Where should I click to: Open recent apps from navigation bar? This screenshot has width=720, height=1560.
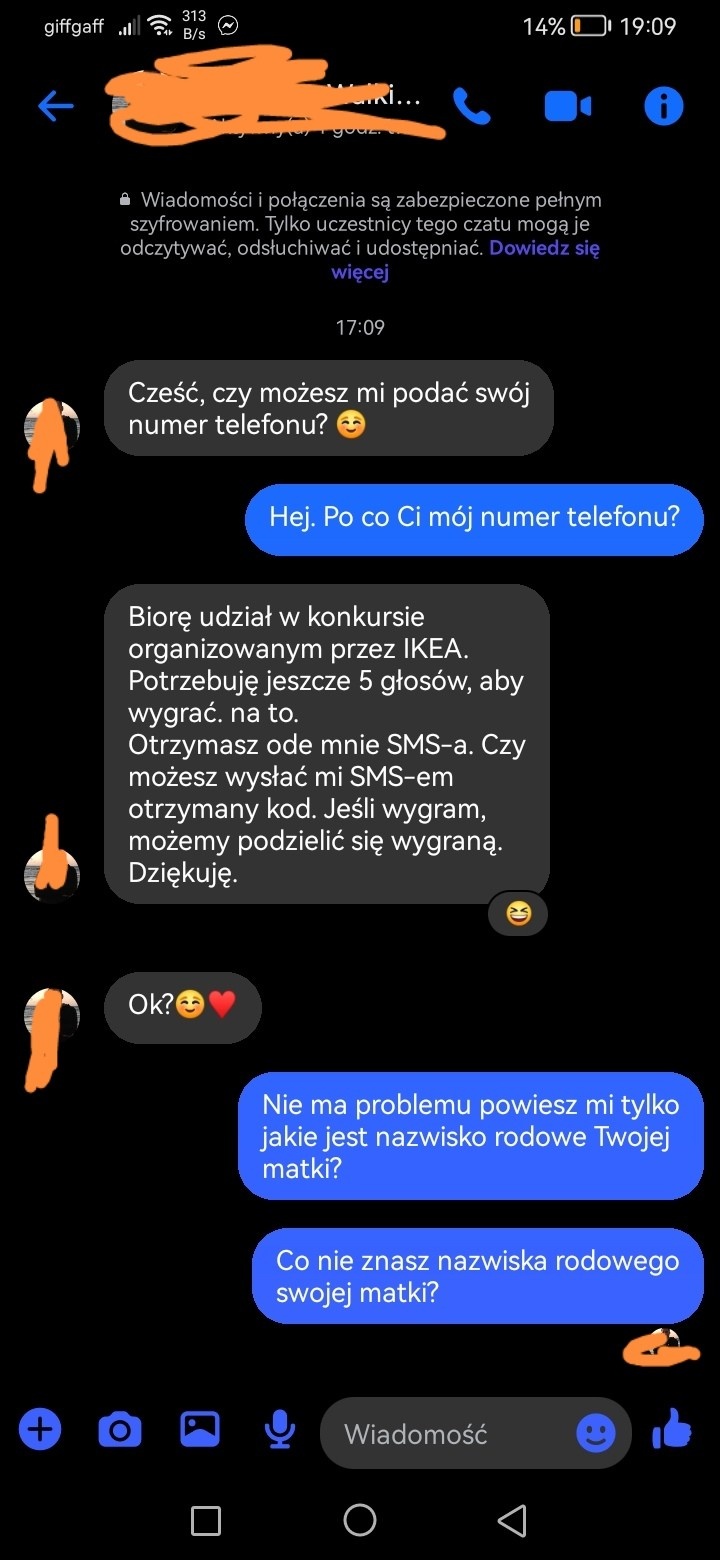click(x=206, y=1520)
